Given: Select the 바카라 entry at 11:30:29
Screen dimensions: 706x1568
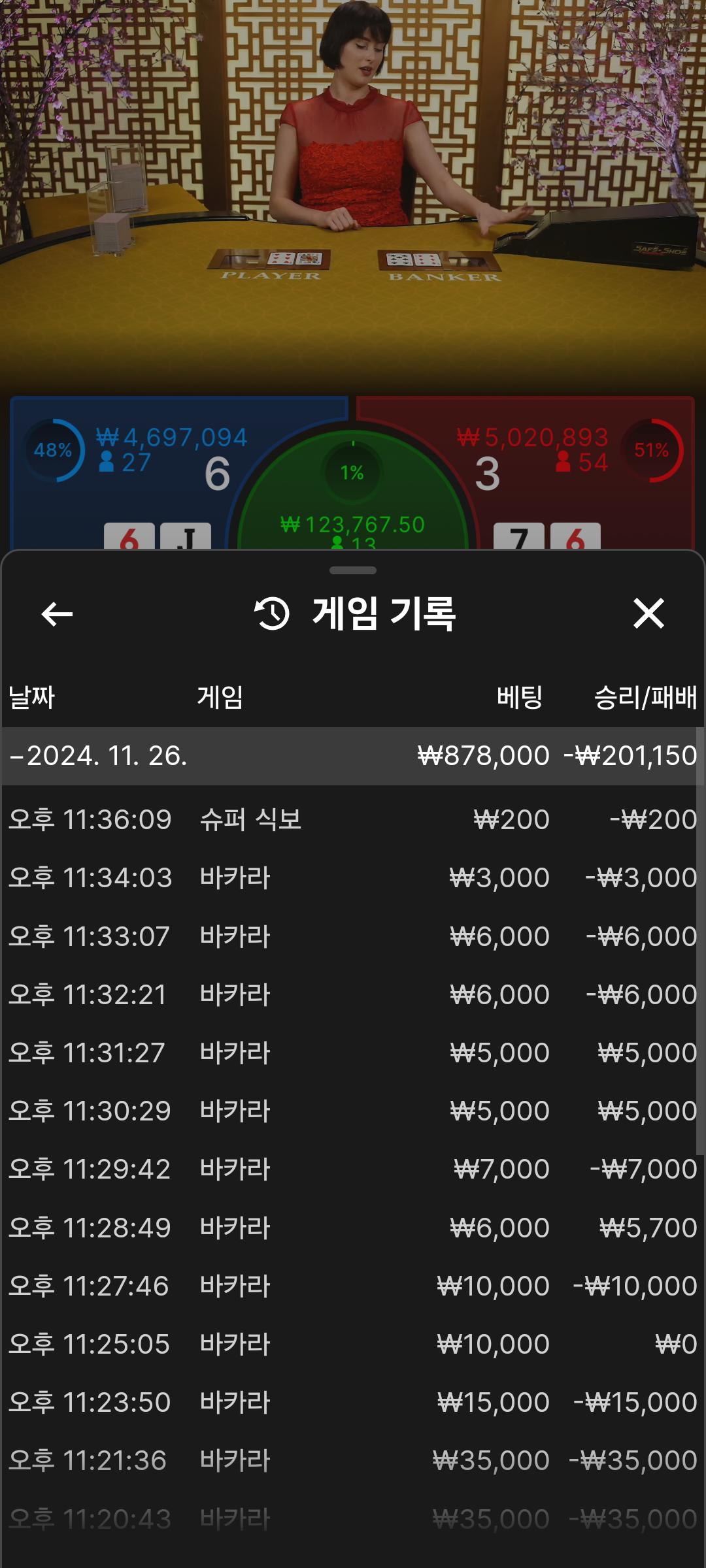Looking at the screenshot, I should [353, 1111].
